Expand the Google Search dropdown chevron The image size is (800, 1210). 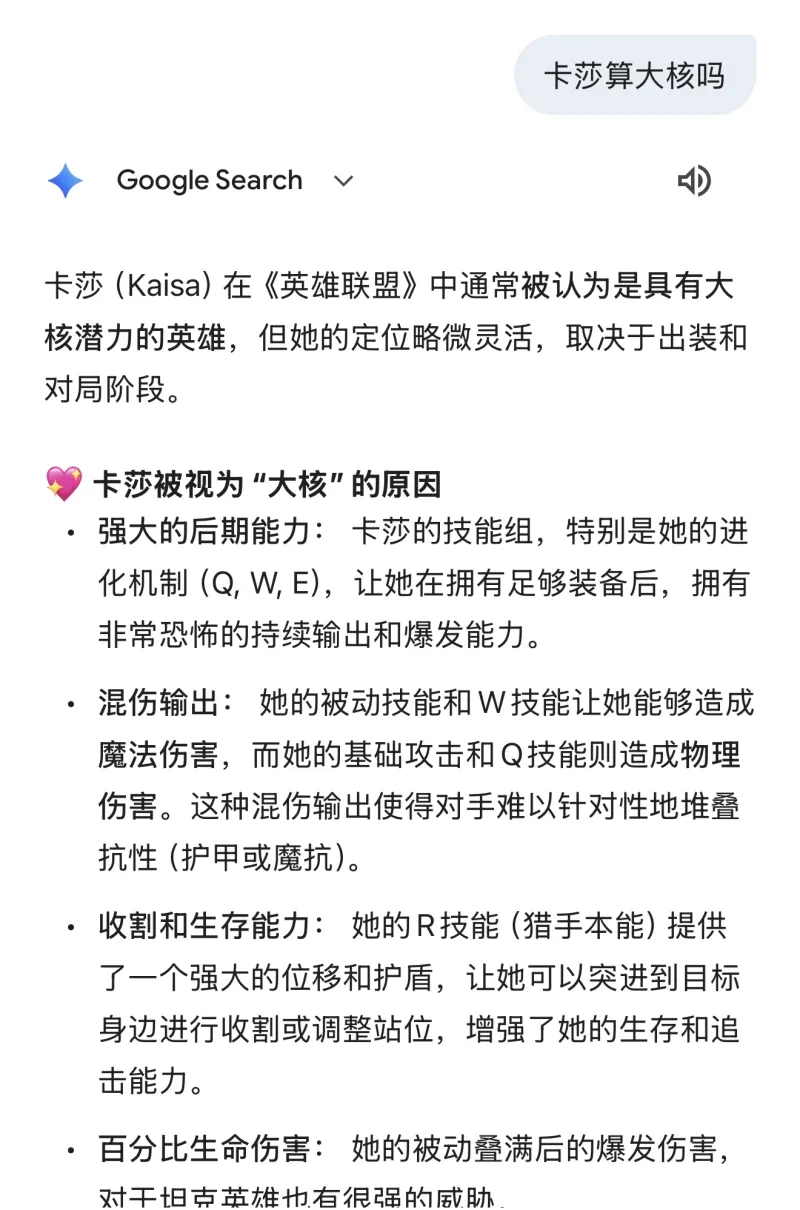pyautogui.click(x=343, y=181)
